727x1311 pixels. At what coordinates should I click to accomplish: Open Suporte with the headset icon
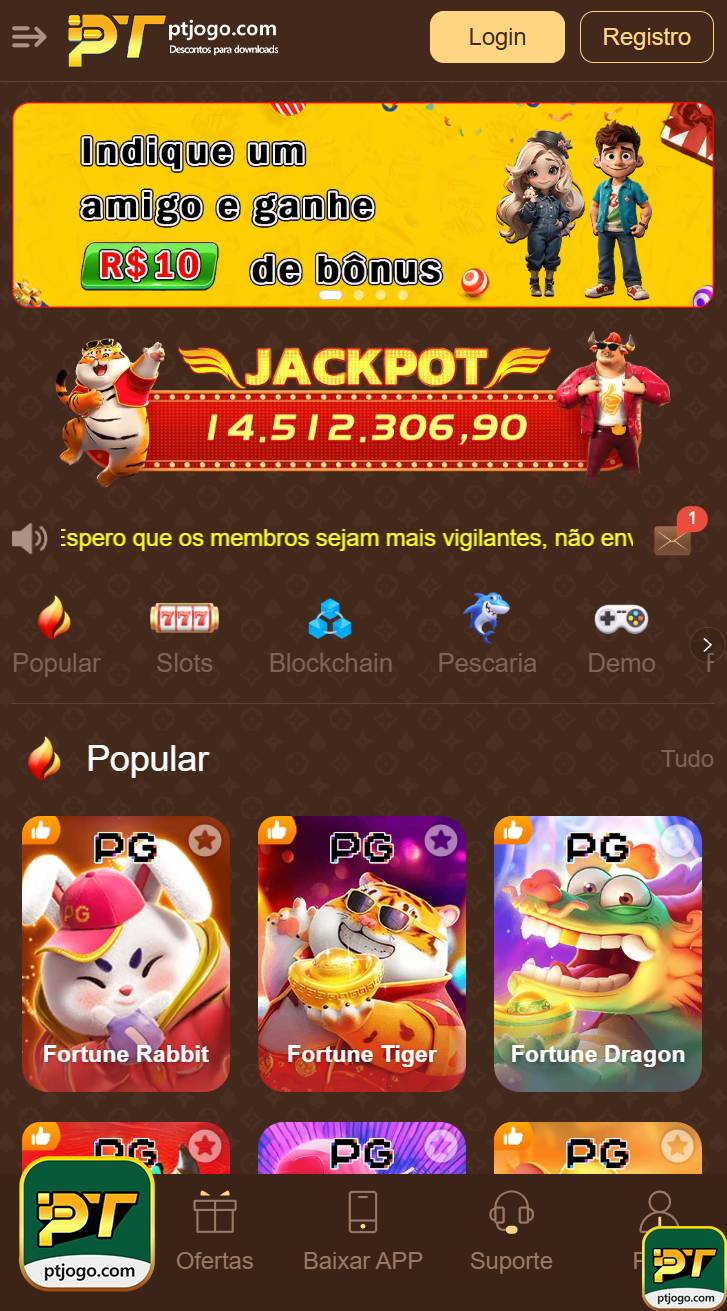coord(510,1210)
